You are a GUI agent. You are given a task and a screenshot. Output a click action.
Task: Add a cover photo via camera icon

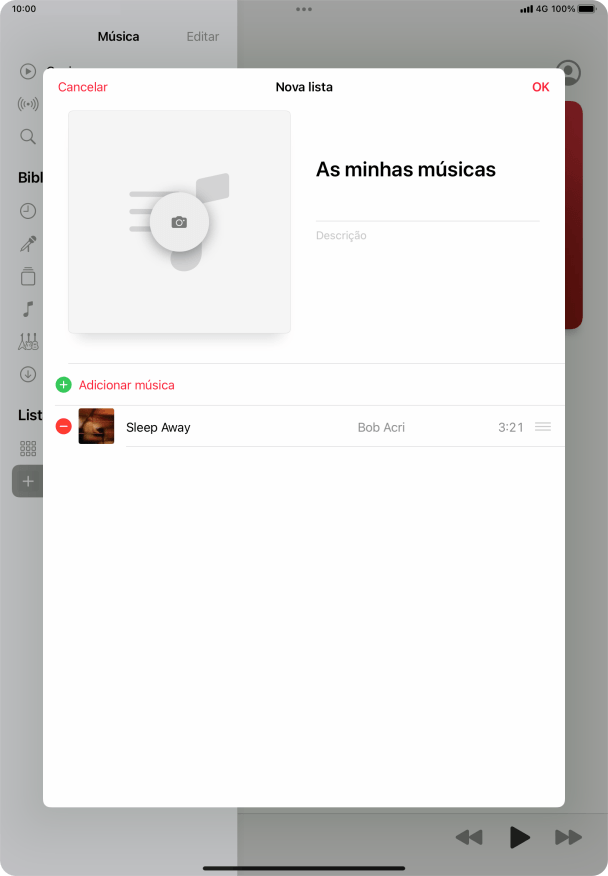point(179,222)
